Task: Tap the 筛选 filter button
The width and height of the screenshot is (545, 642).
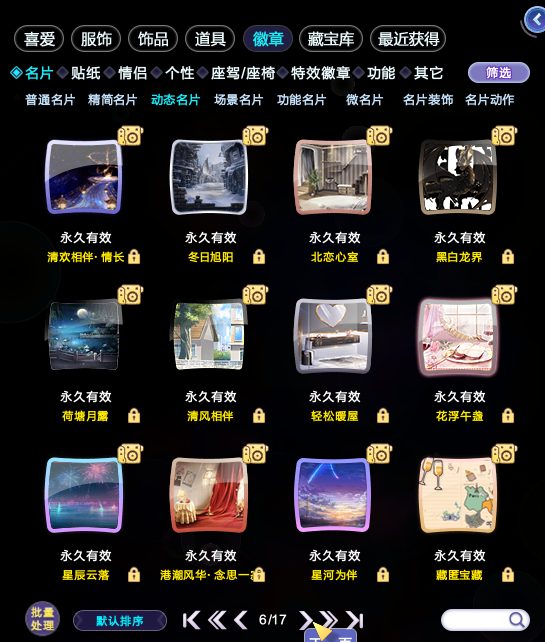Action: click(498, 73)
